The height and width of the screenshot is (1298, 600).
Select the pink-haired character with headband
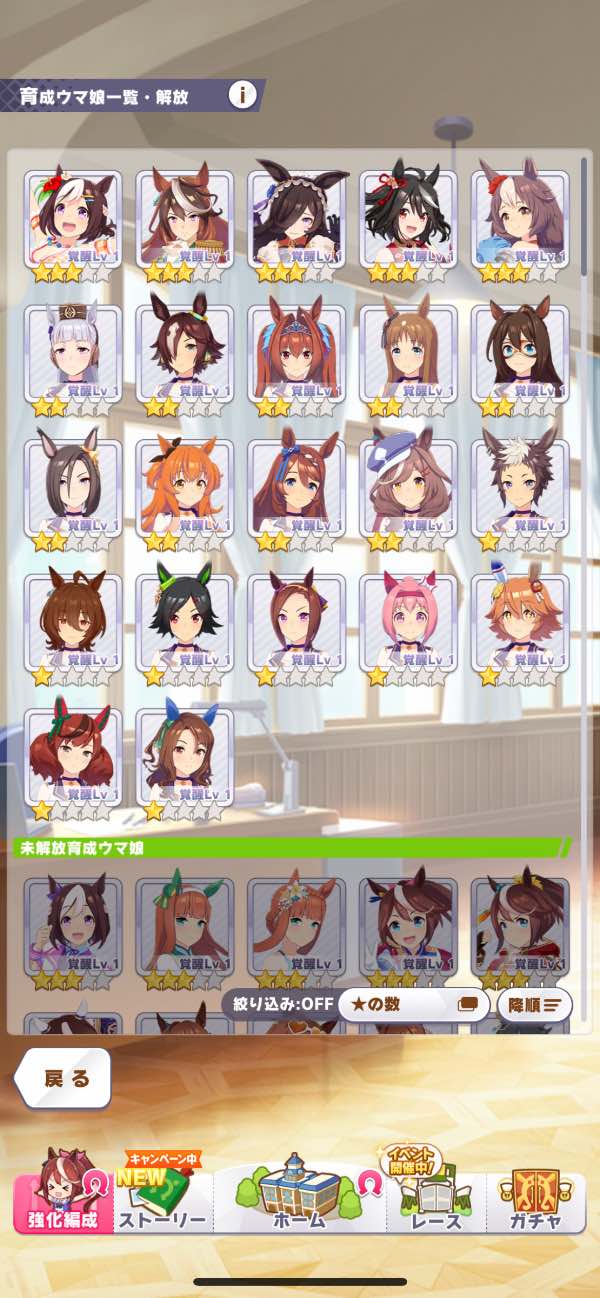(x=408, y=624)
